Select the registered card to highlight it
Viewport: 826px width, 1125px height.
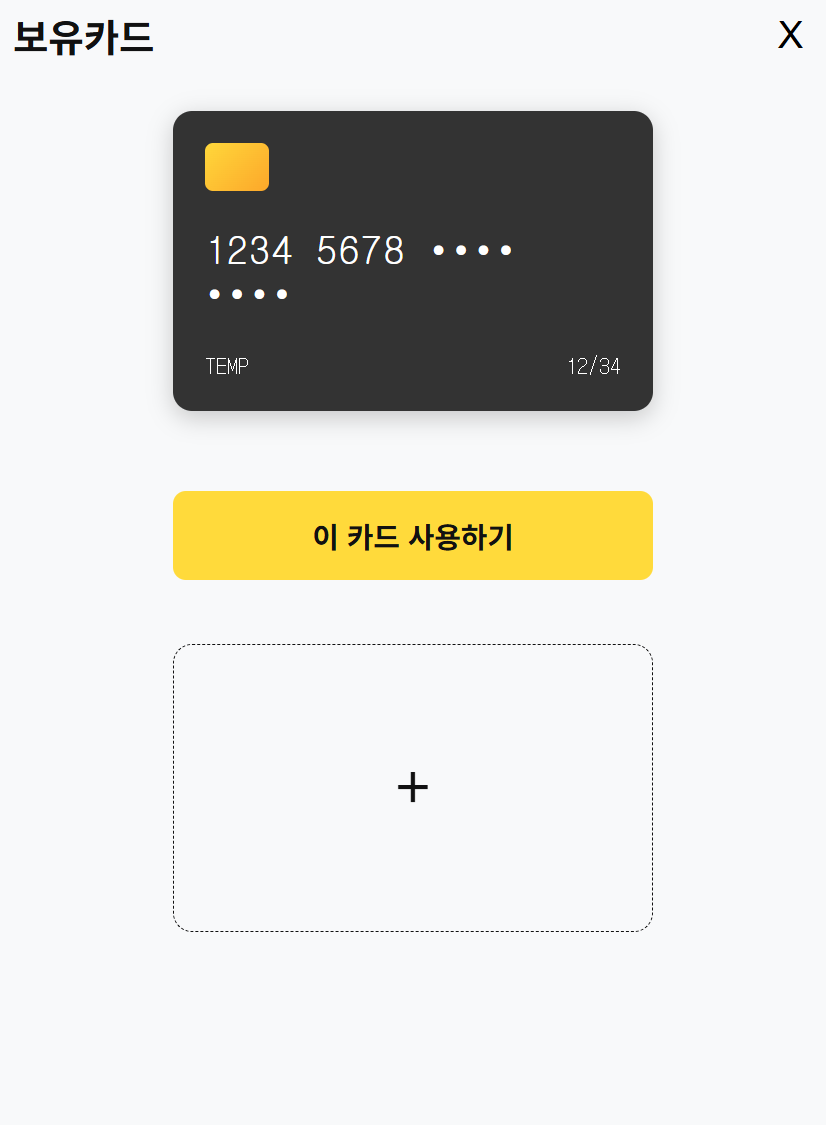[412, 261]
